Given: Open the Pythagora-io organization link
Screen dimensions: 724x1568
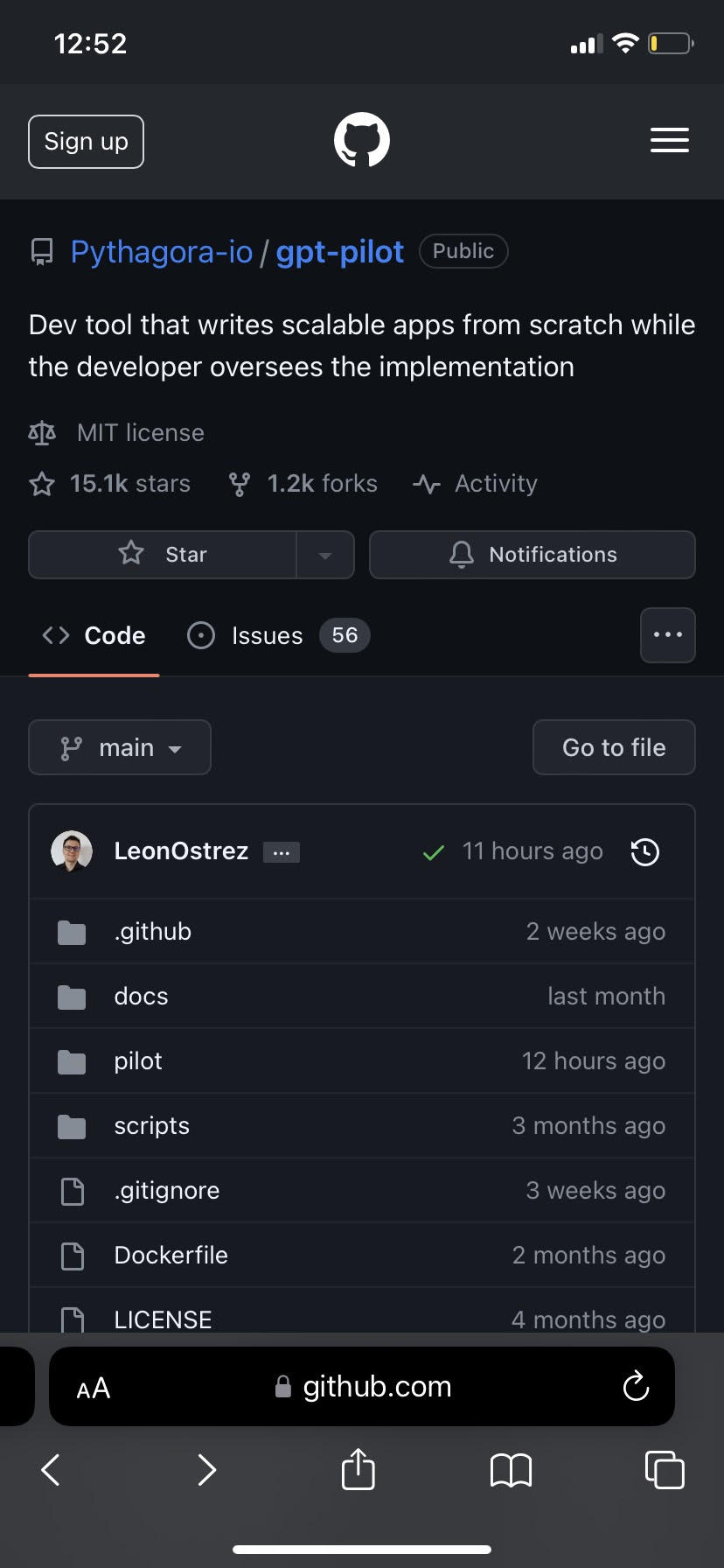Looking at the screenshot, I should [162, 252].
